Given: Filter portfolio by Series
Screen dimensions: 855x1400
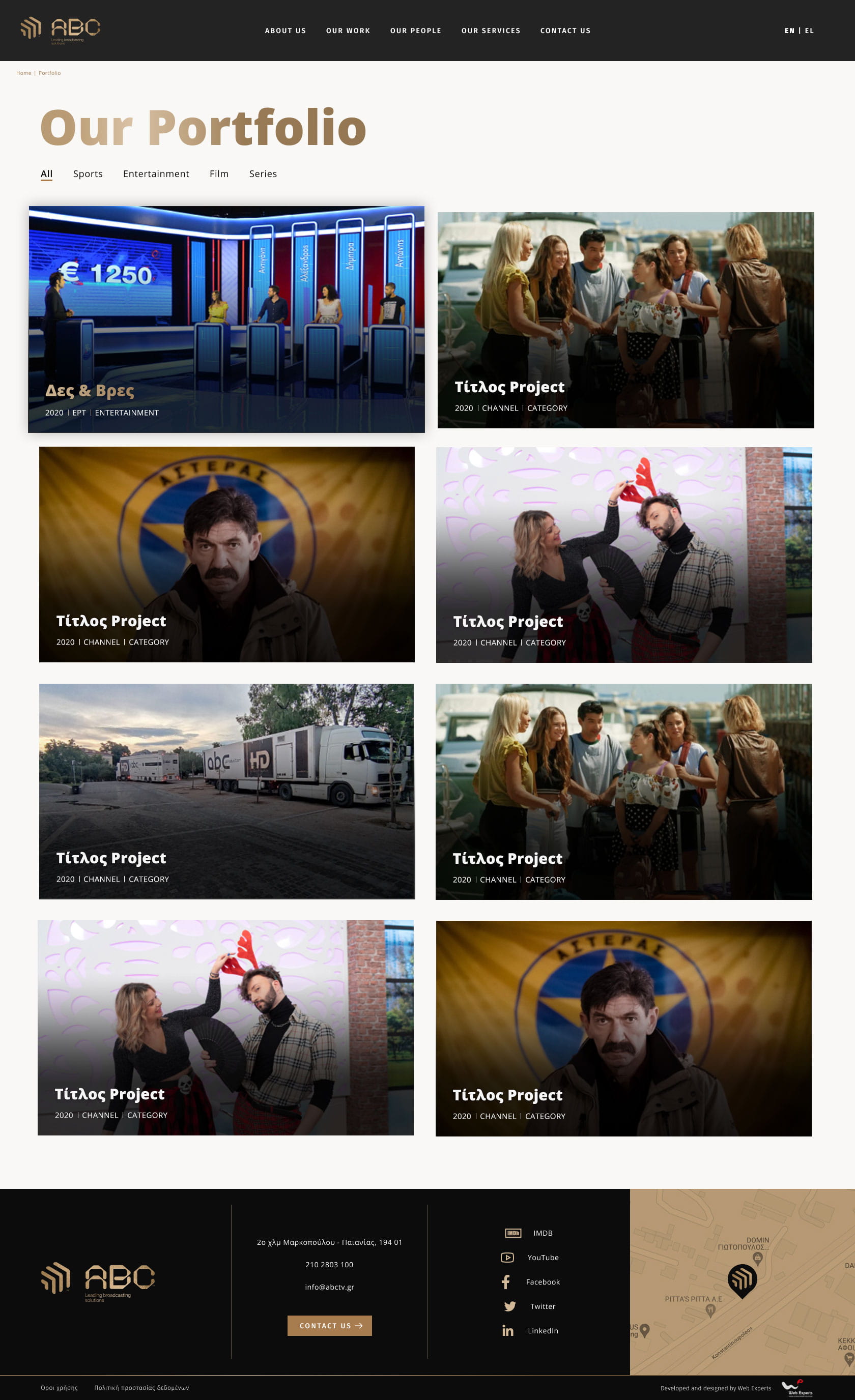Looking at the screenshot, I should tap(263, 174).
